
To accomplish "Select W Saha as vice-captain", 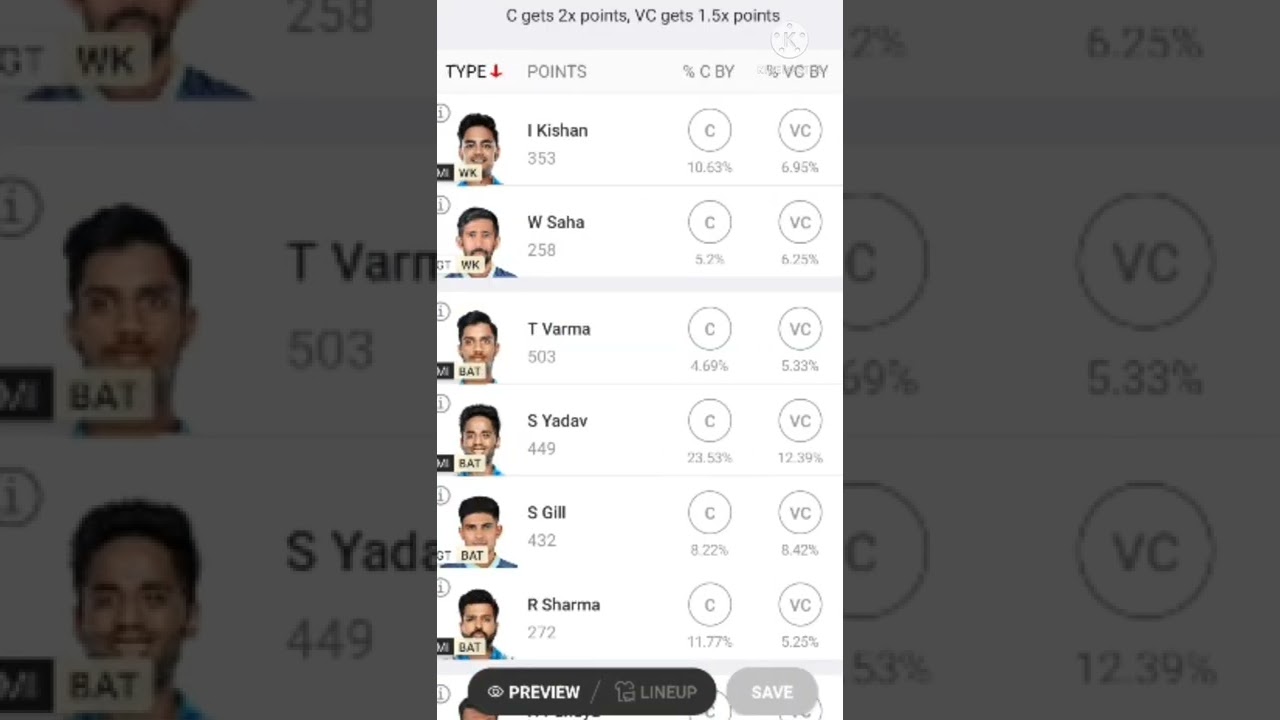I will (x=800, y=223).
